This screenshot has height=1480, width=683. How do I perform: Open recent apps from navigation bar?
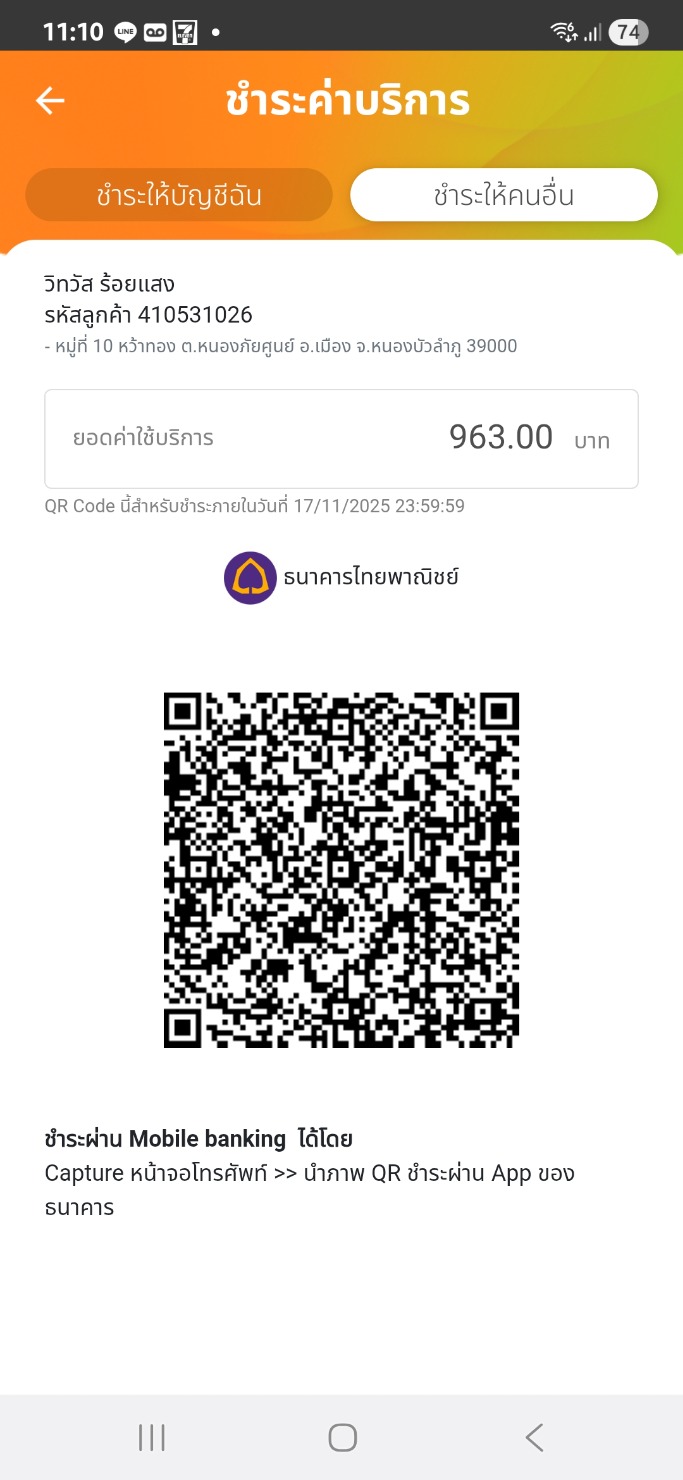tap(152, 1438)
